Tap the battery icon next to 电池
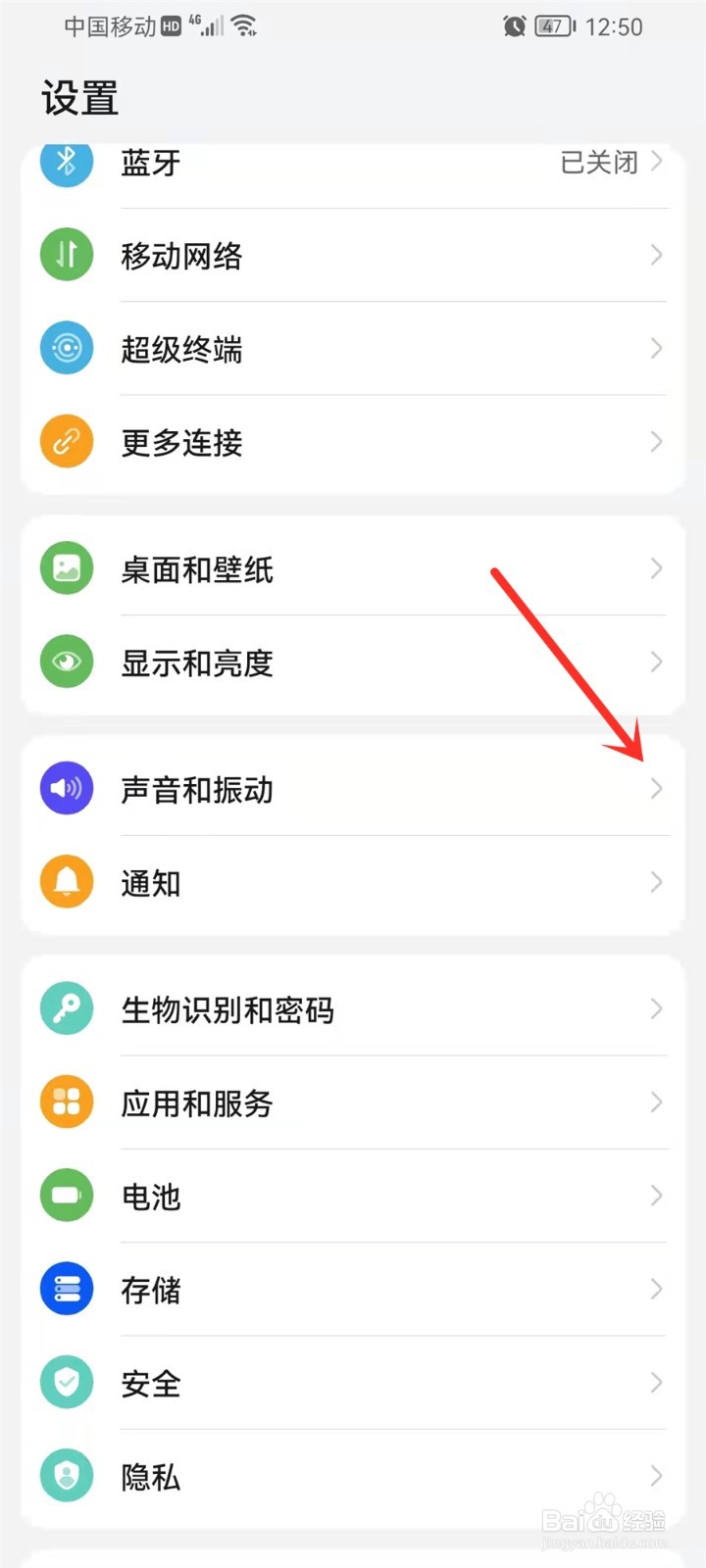 [x=66, y=1196]
